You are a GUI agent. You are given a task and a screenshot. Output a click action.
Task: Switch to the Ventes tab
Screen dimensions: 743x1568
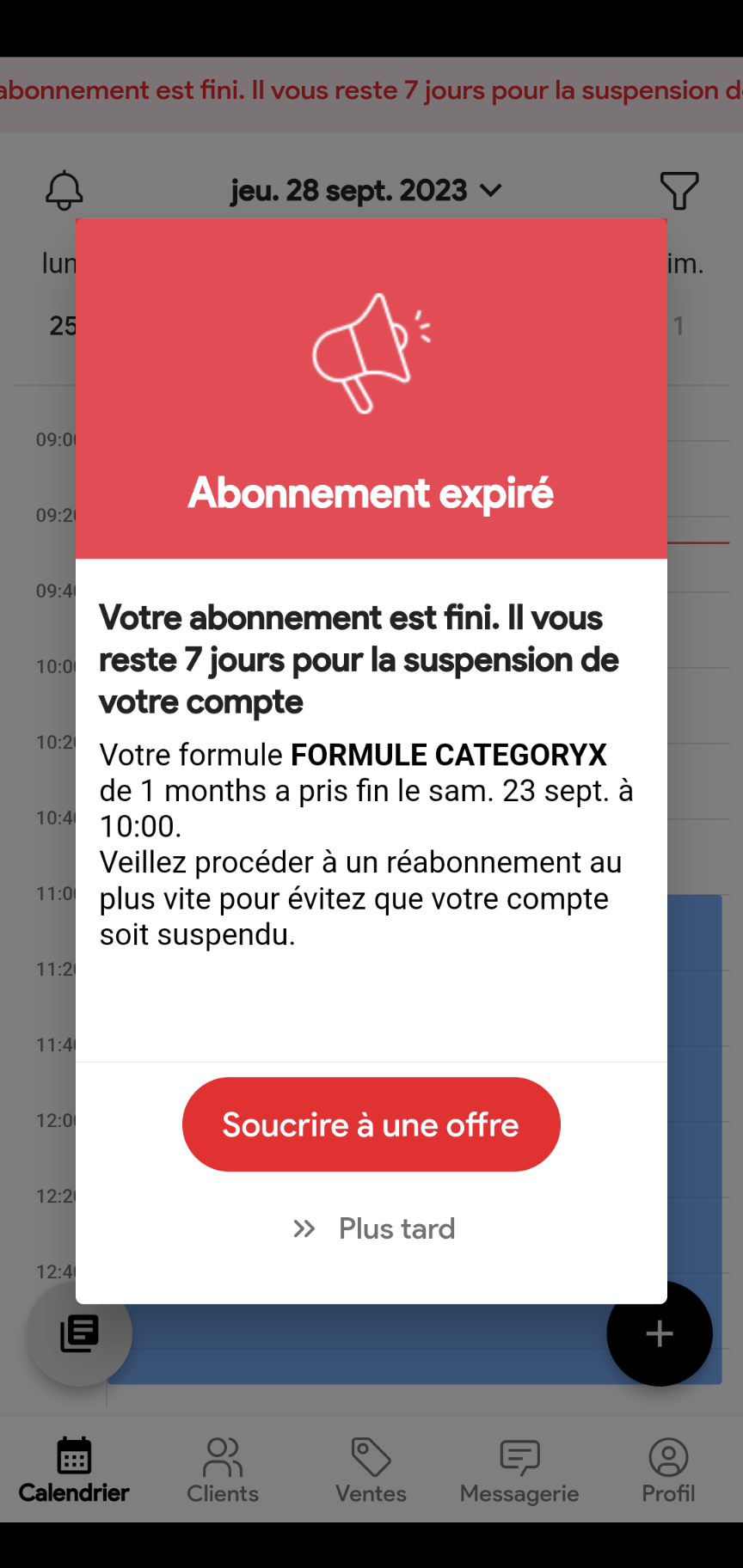pos(371,1470)
